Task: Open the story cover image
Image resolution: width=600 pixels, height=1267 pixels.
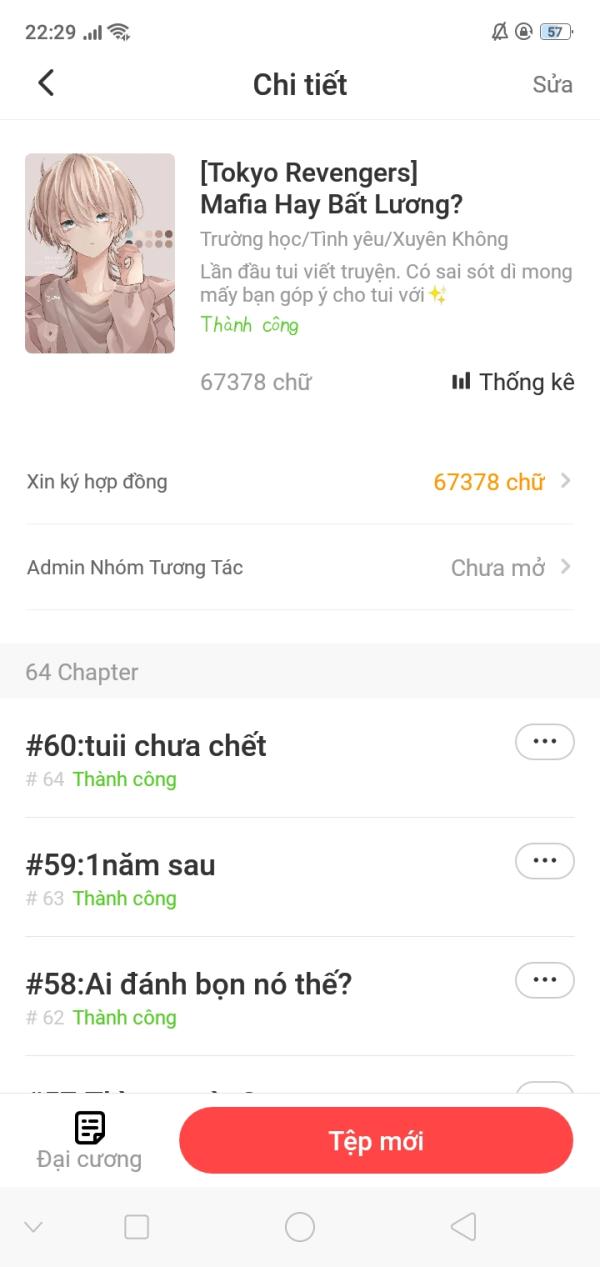Action: pyautogui.click(x=100, y=253)
